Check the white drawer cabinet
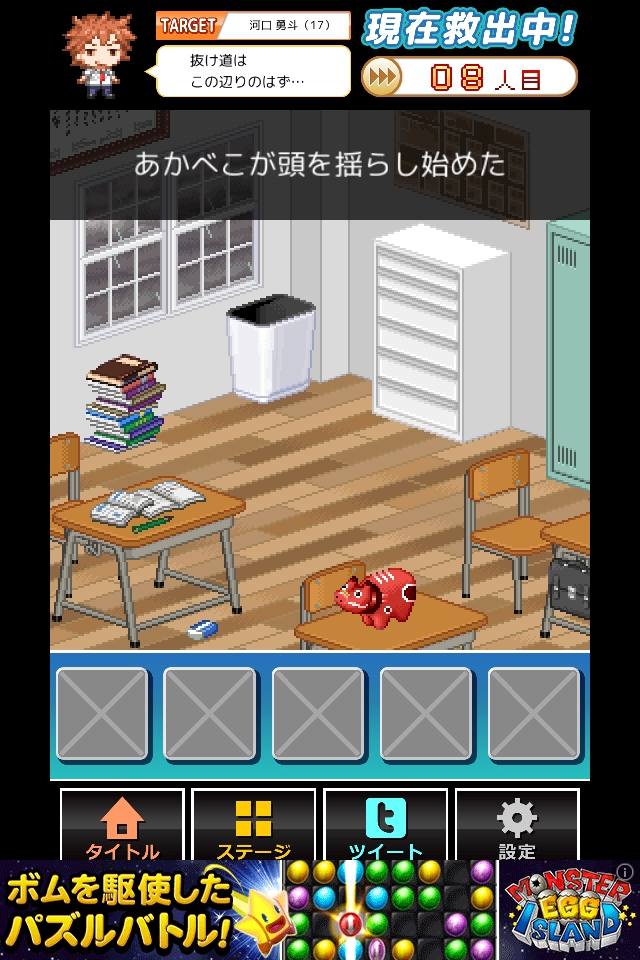 440,331
